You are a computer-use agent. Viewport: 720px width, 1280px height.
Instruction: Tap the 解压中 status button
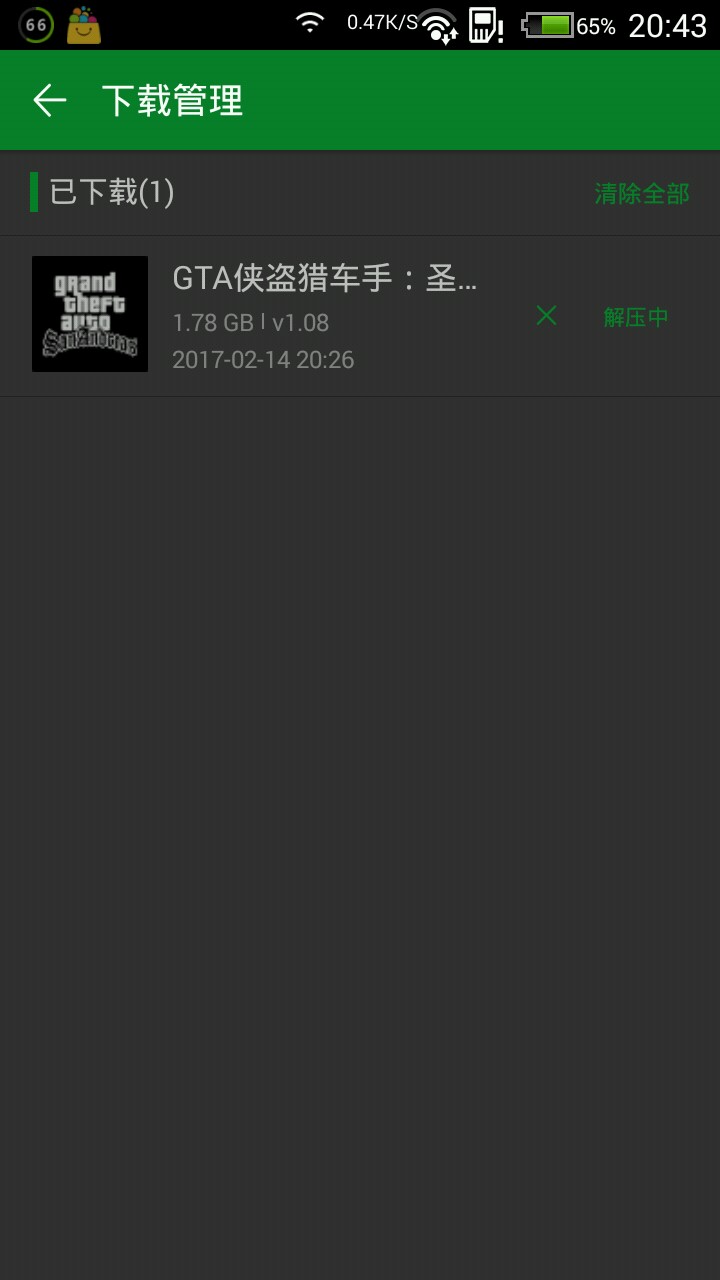pyautogui.click(x=635, y=317)
